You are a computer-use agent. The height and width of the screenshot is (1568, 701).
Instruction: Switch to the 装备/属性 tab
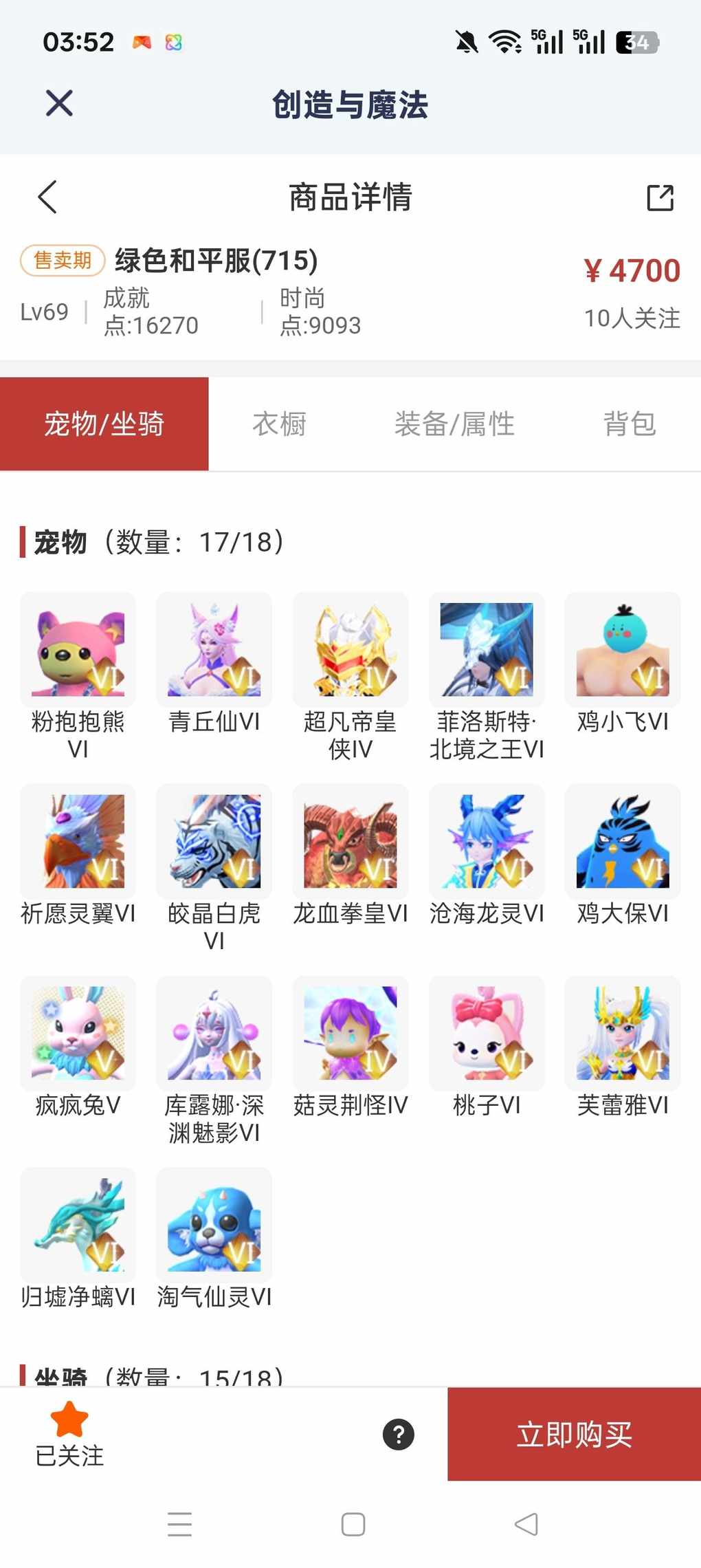coord(454,424)
